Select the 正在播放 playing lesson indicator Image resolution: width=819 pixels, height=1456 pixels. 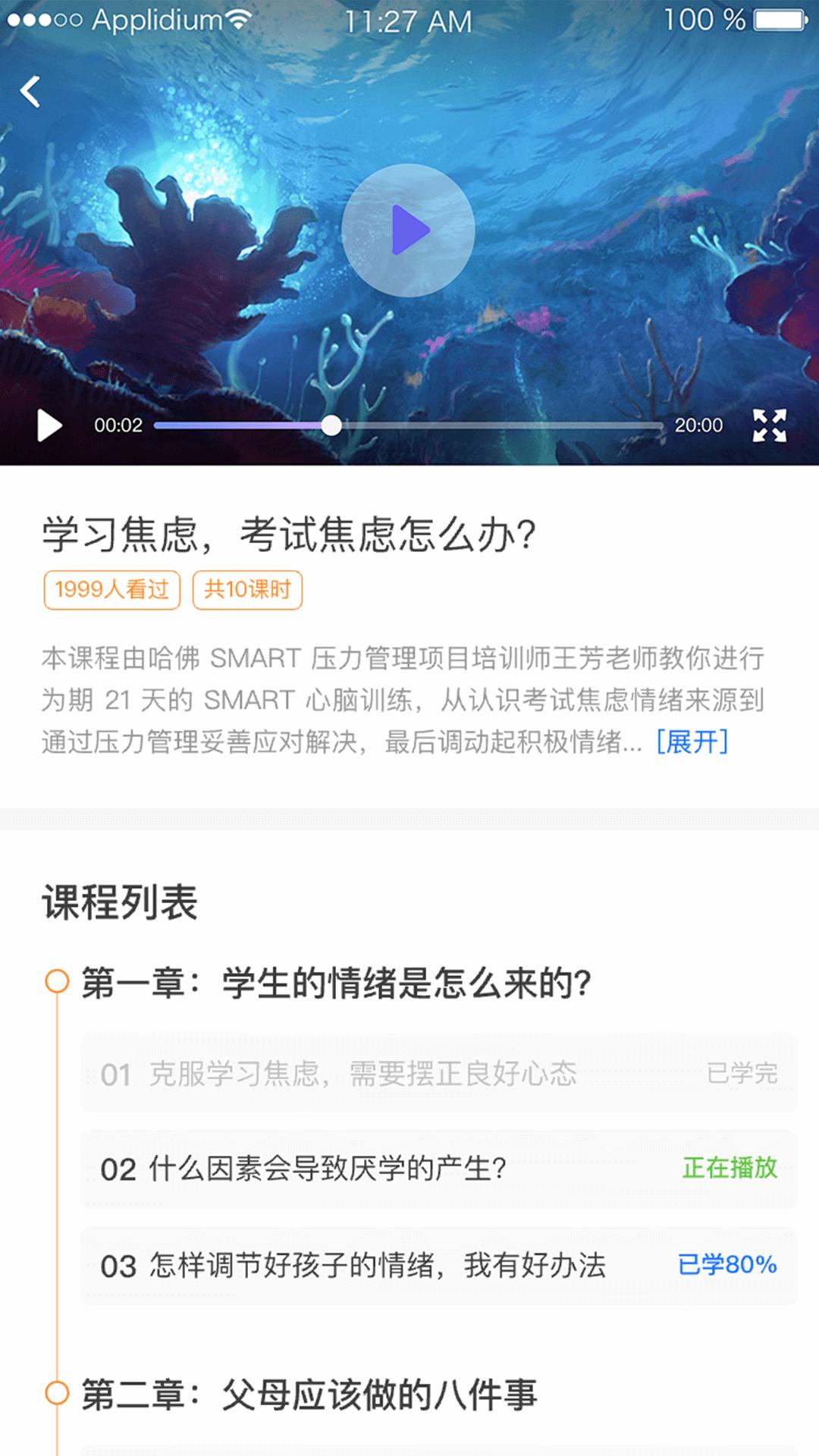[729, 1169]
